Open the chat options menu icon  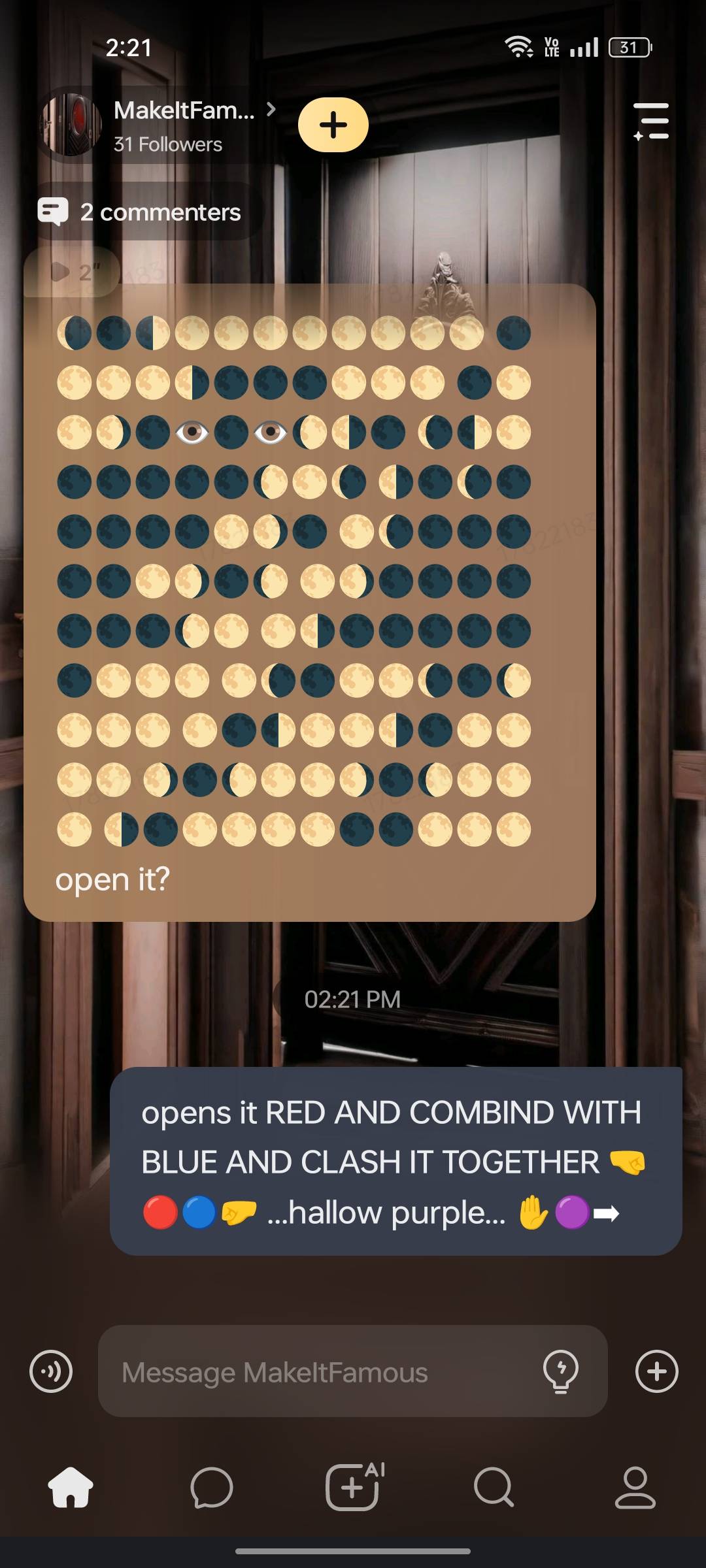coord(651,122)
